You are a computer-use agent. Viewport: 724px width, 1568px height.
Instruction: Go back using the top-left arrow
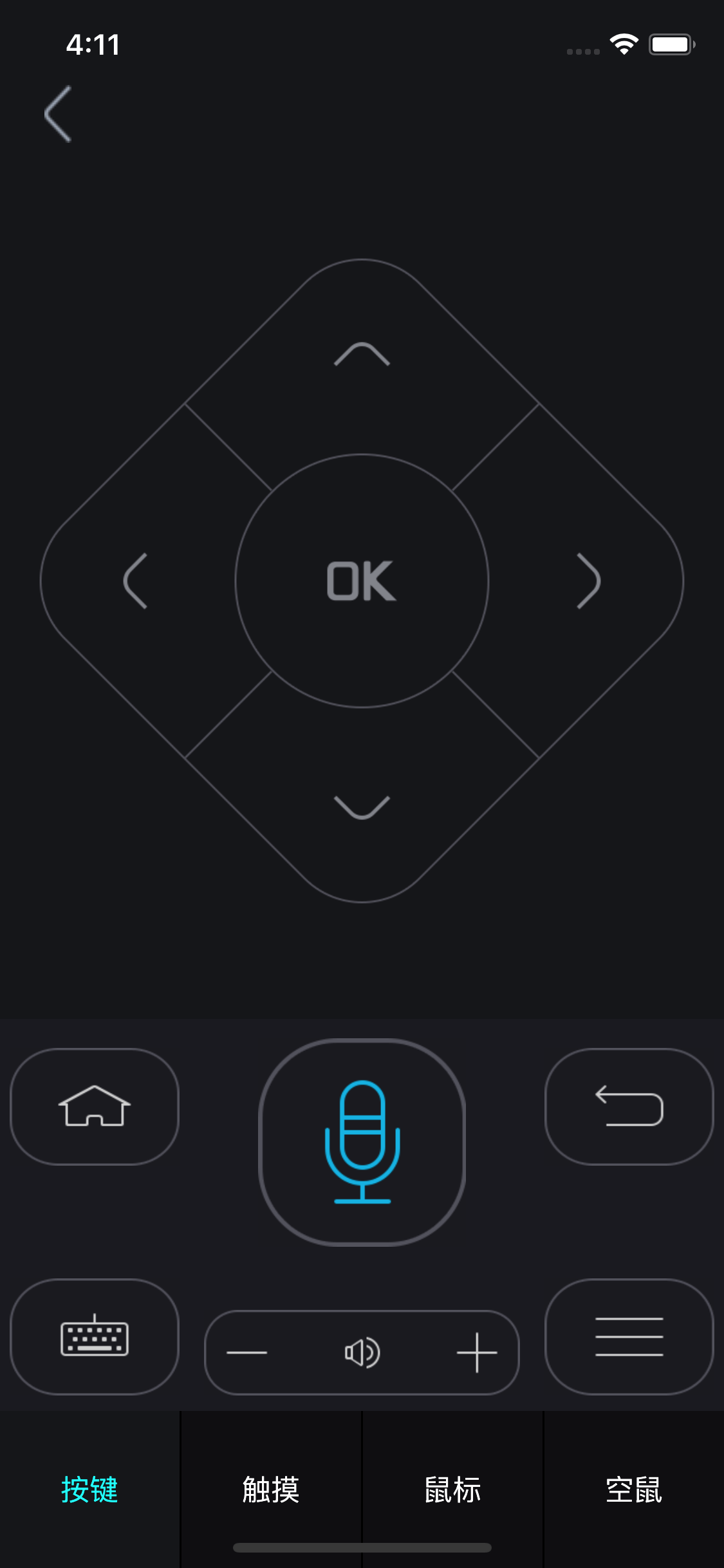(x=58, y=114)
